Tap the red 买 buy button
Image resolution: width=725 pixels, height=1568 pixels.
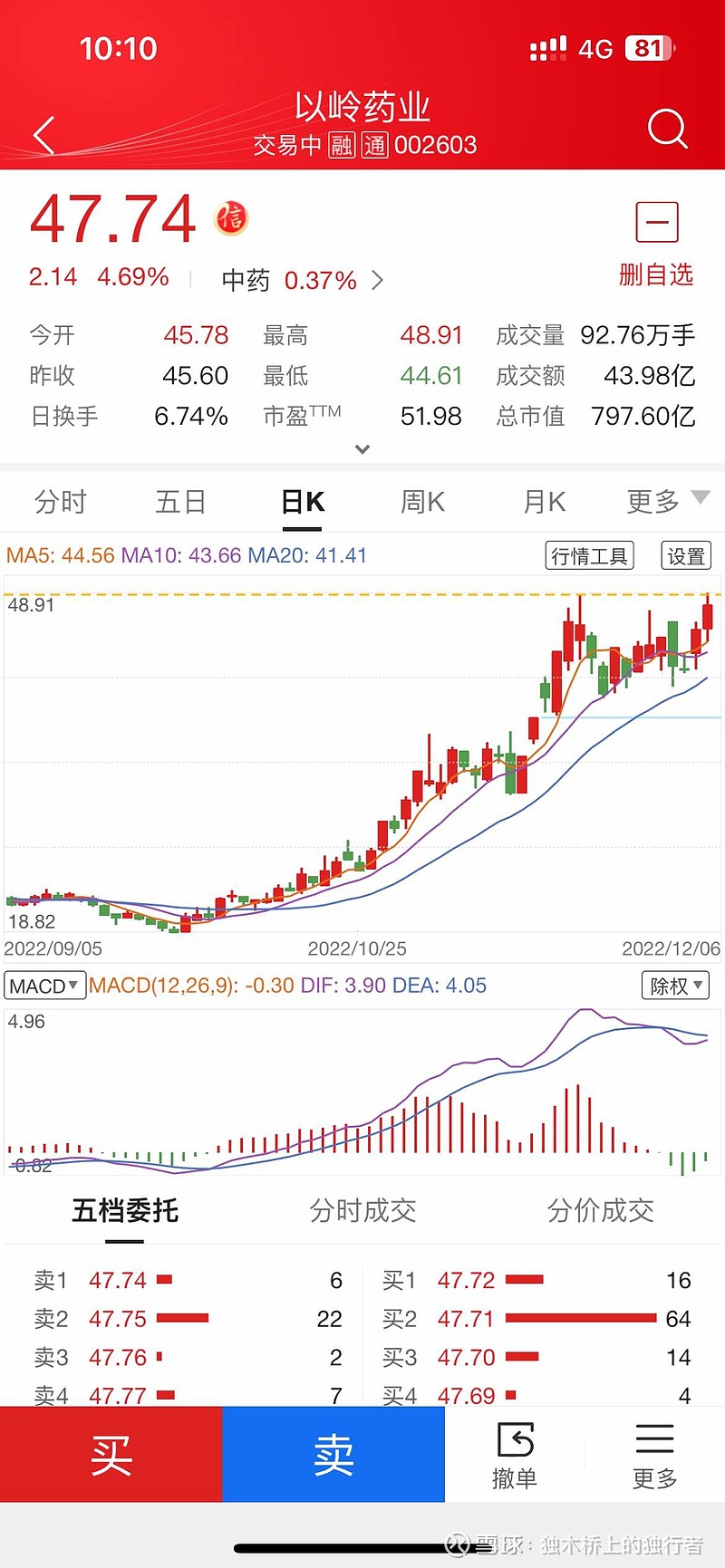[111, 1455]
